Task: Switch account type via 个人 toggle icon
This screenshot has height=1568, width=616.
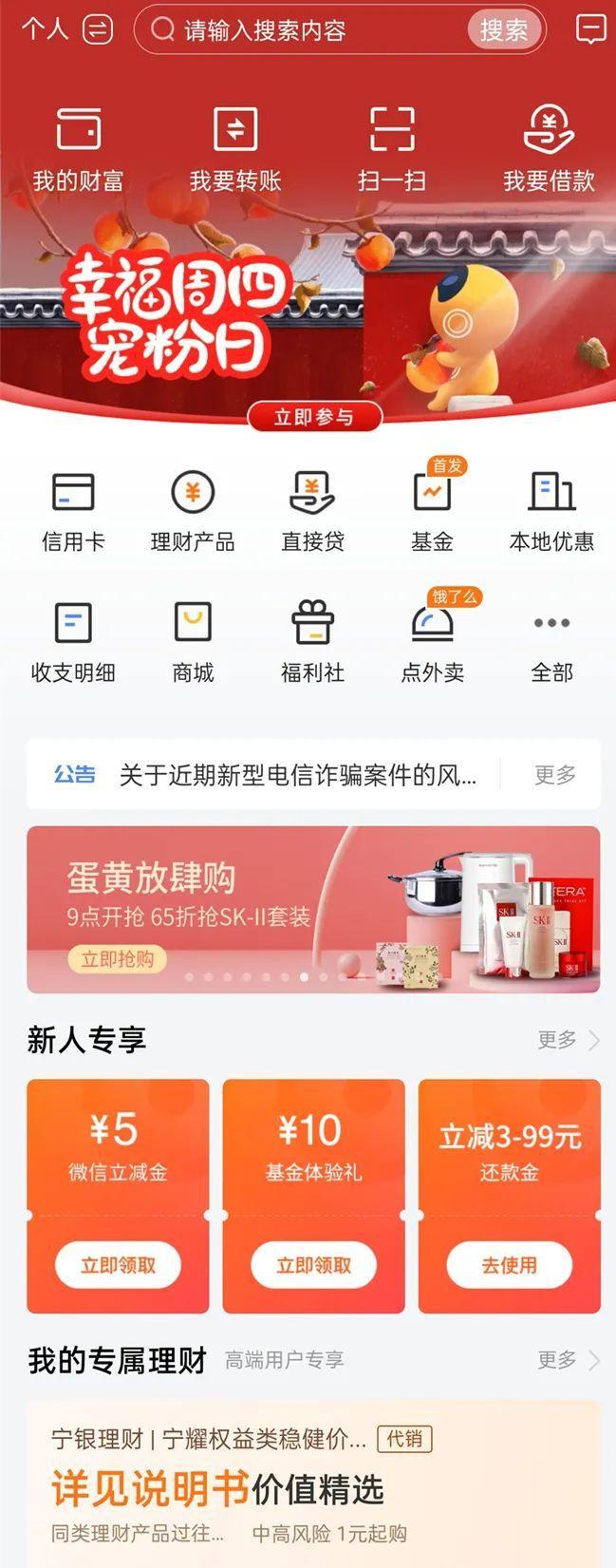Action: (97, 29)
